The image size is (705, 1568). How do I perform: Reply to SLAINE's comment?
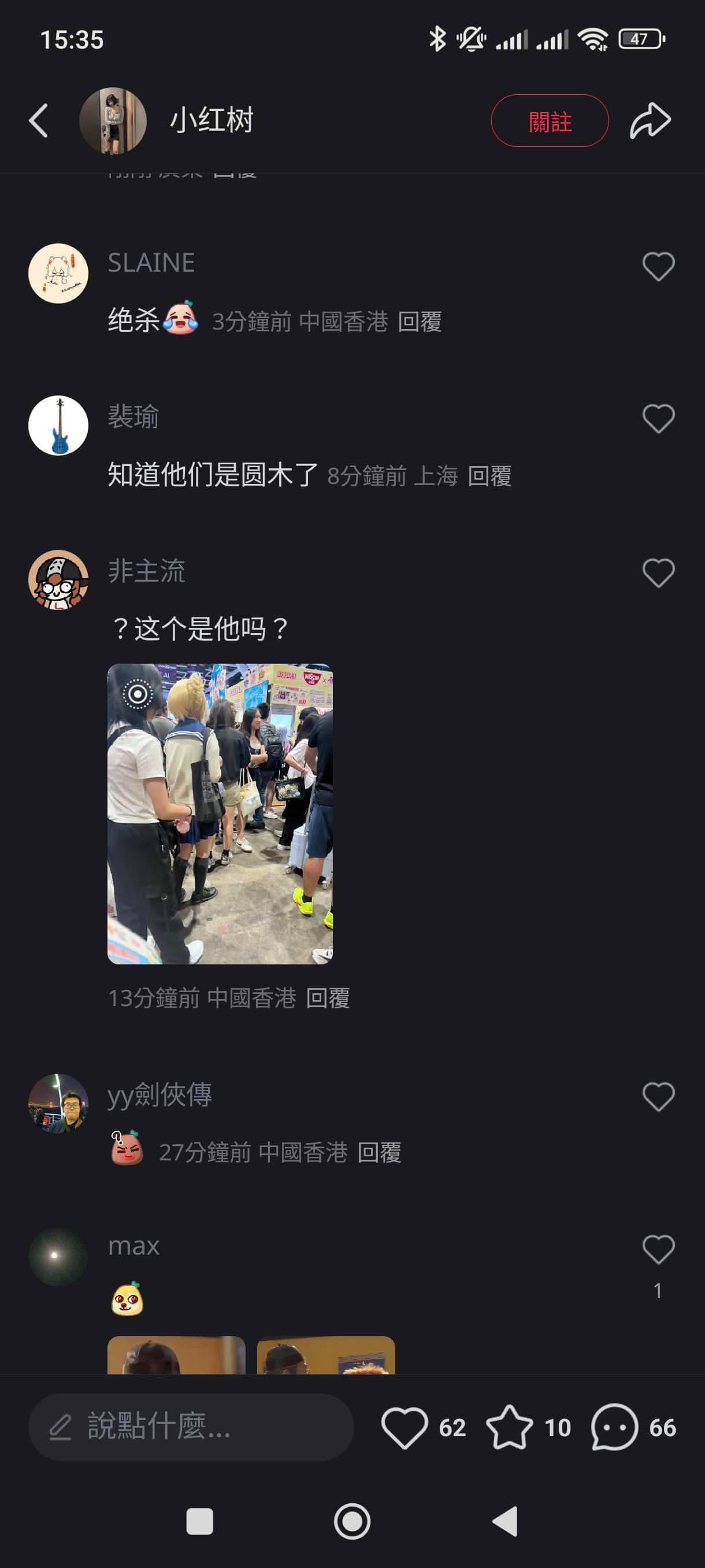[x=420, y=321]
